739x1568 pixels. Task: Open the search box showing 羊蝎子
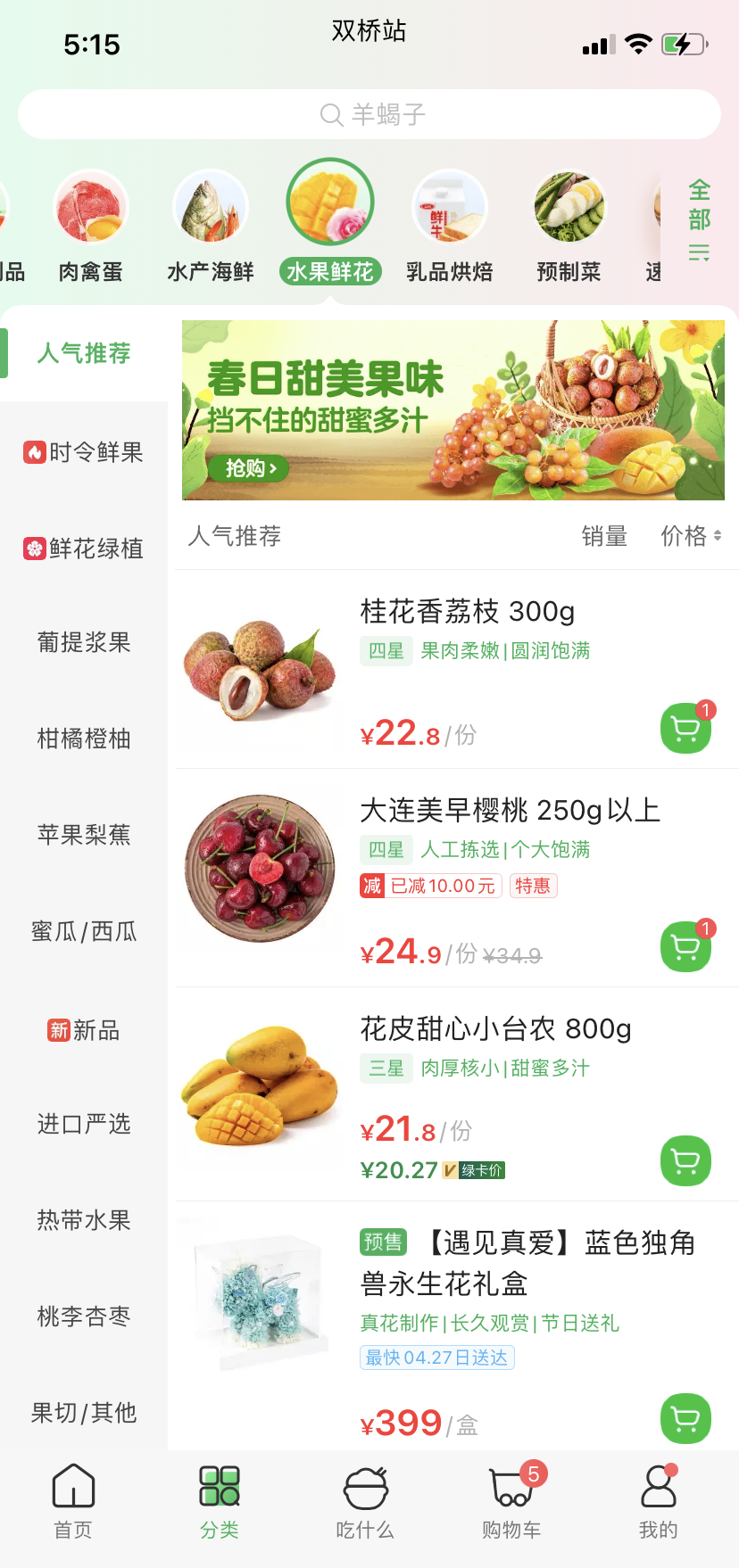[369, 114]
